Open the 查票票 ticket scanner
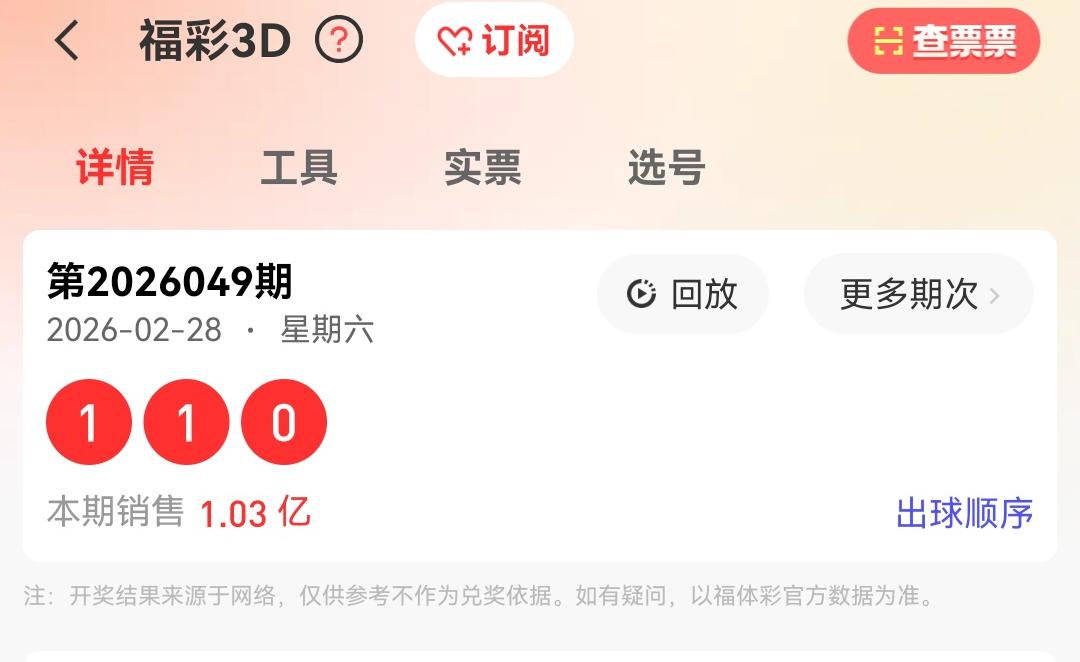The width and height of the screenshot is (1080, 662). click(x=943, y=41)
